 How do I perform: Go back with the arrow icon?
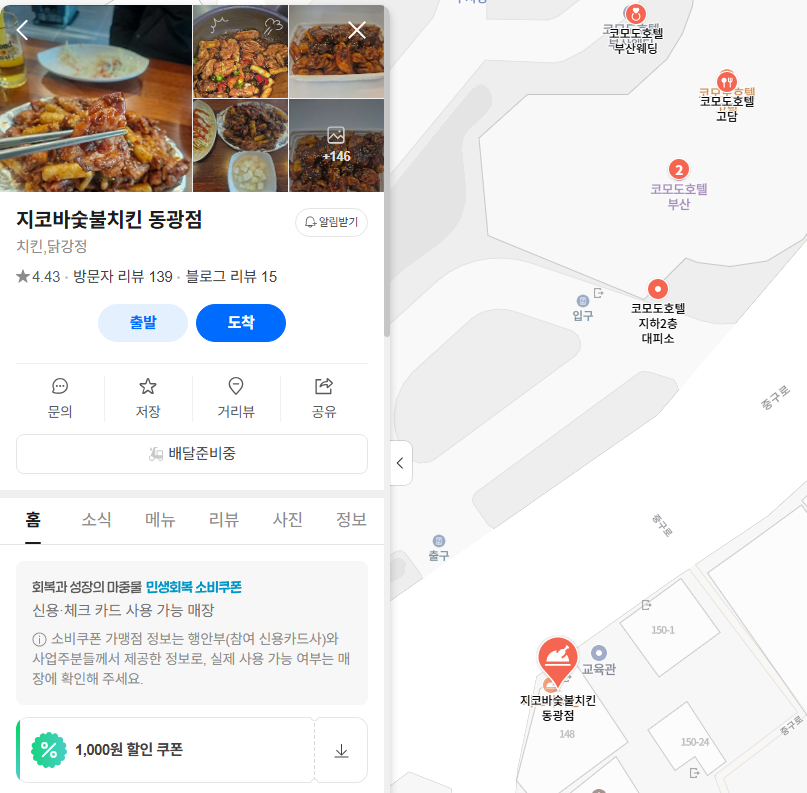(22, 29)
